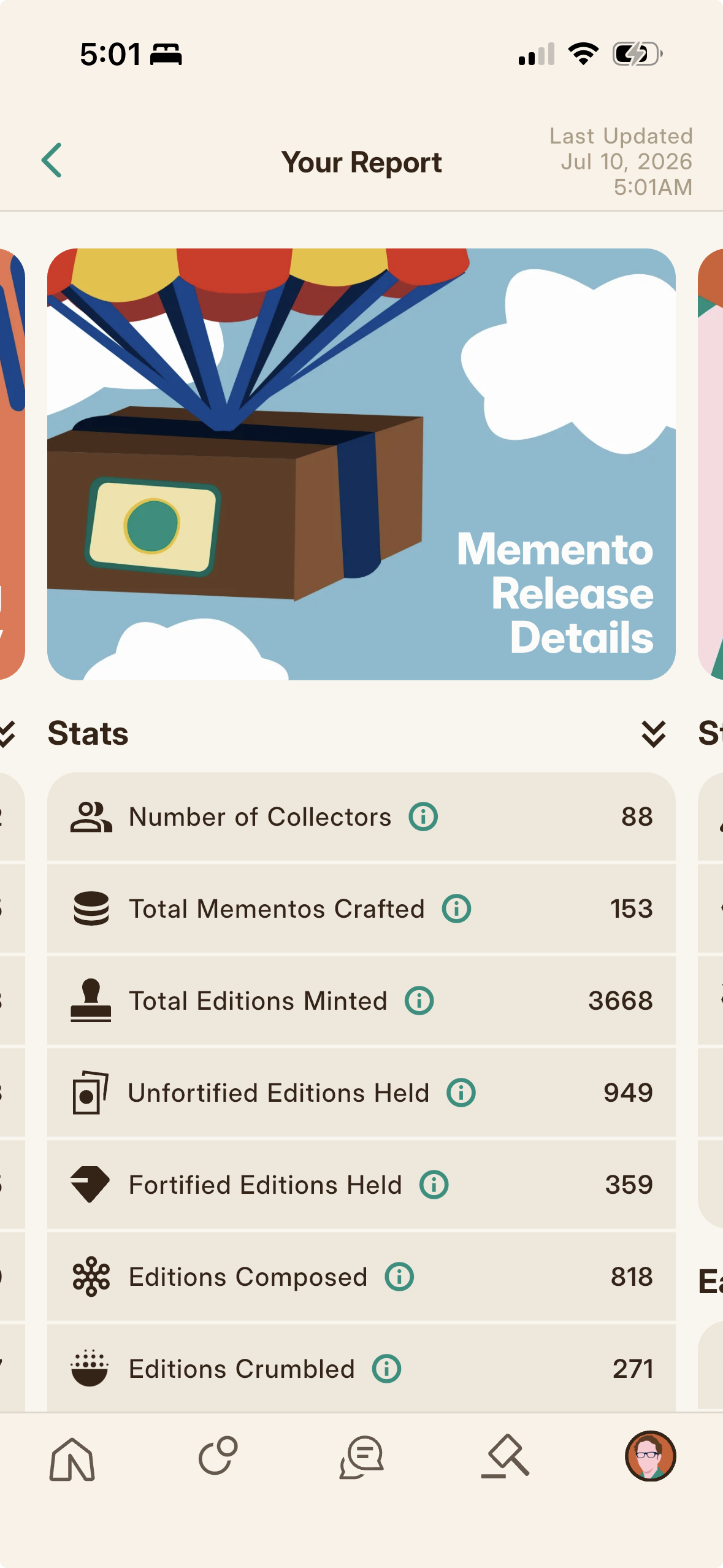The image size is (723, 1568).
Task: Show info for Total Editions Minted
Action: click(419, 1001)
